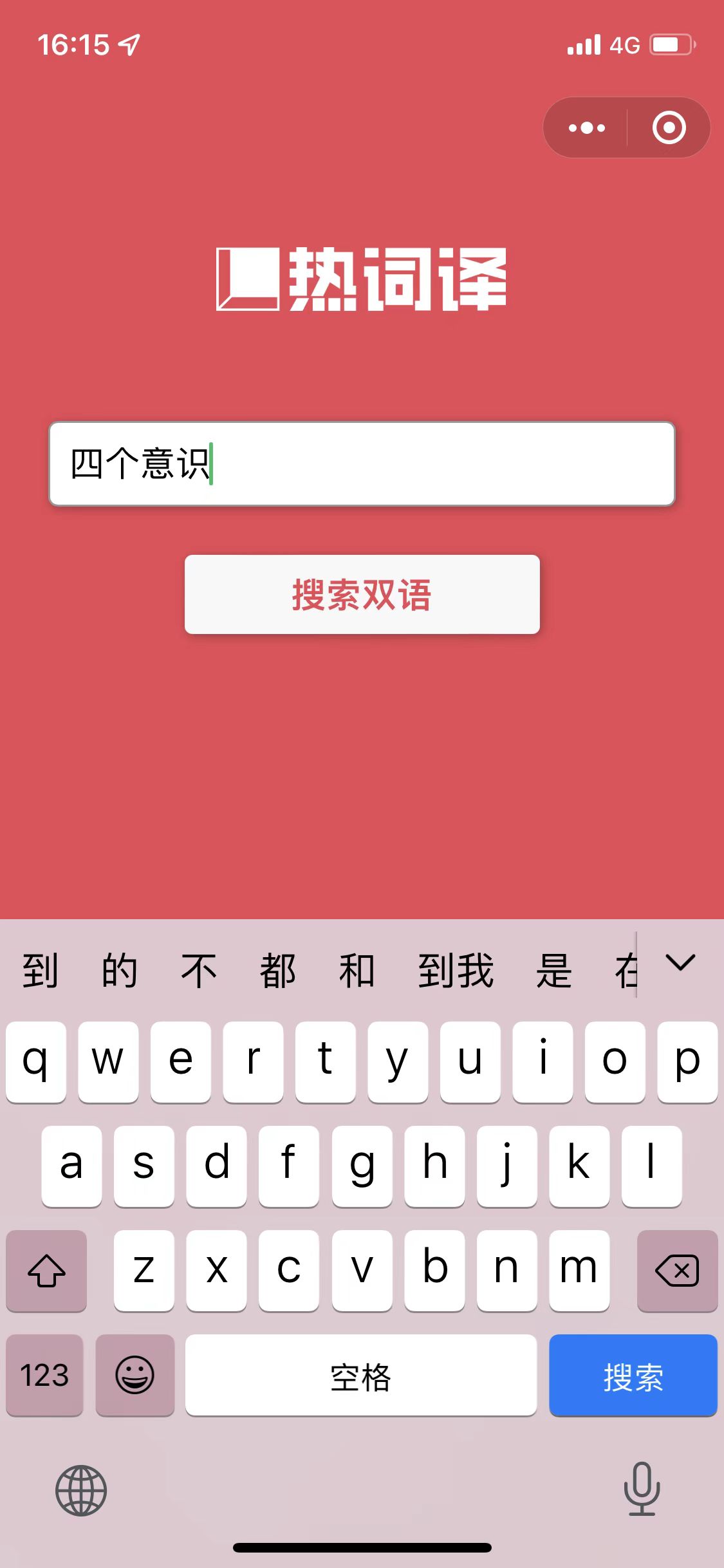Screen dimensions: 724x1568
Task: Toggle the shift key
Action: coord(46,1271)
